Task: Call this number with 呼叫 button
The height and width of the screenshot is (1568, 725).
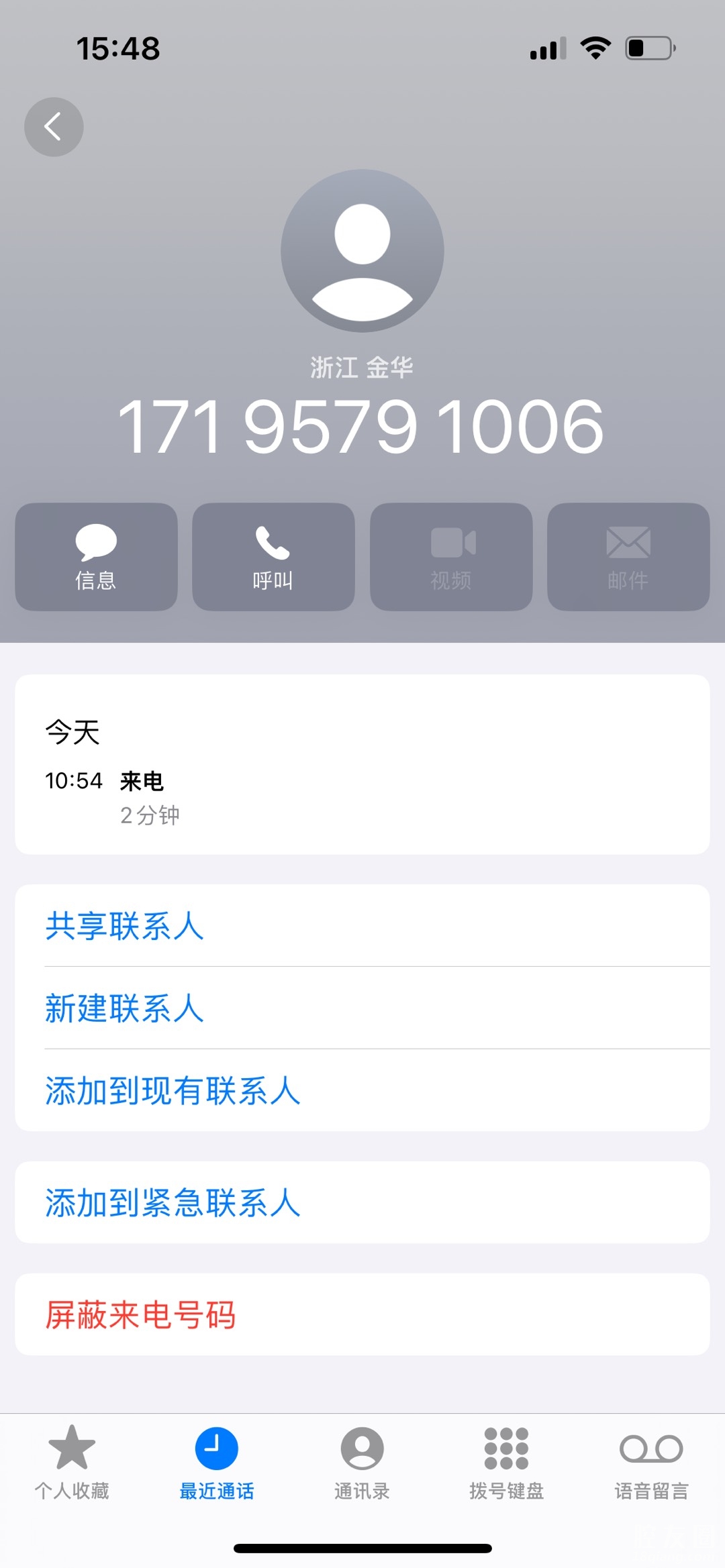Action: click(273, 557)
